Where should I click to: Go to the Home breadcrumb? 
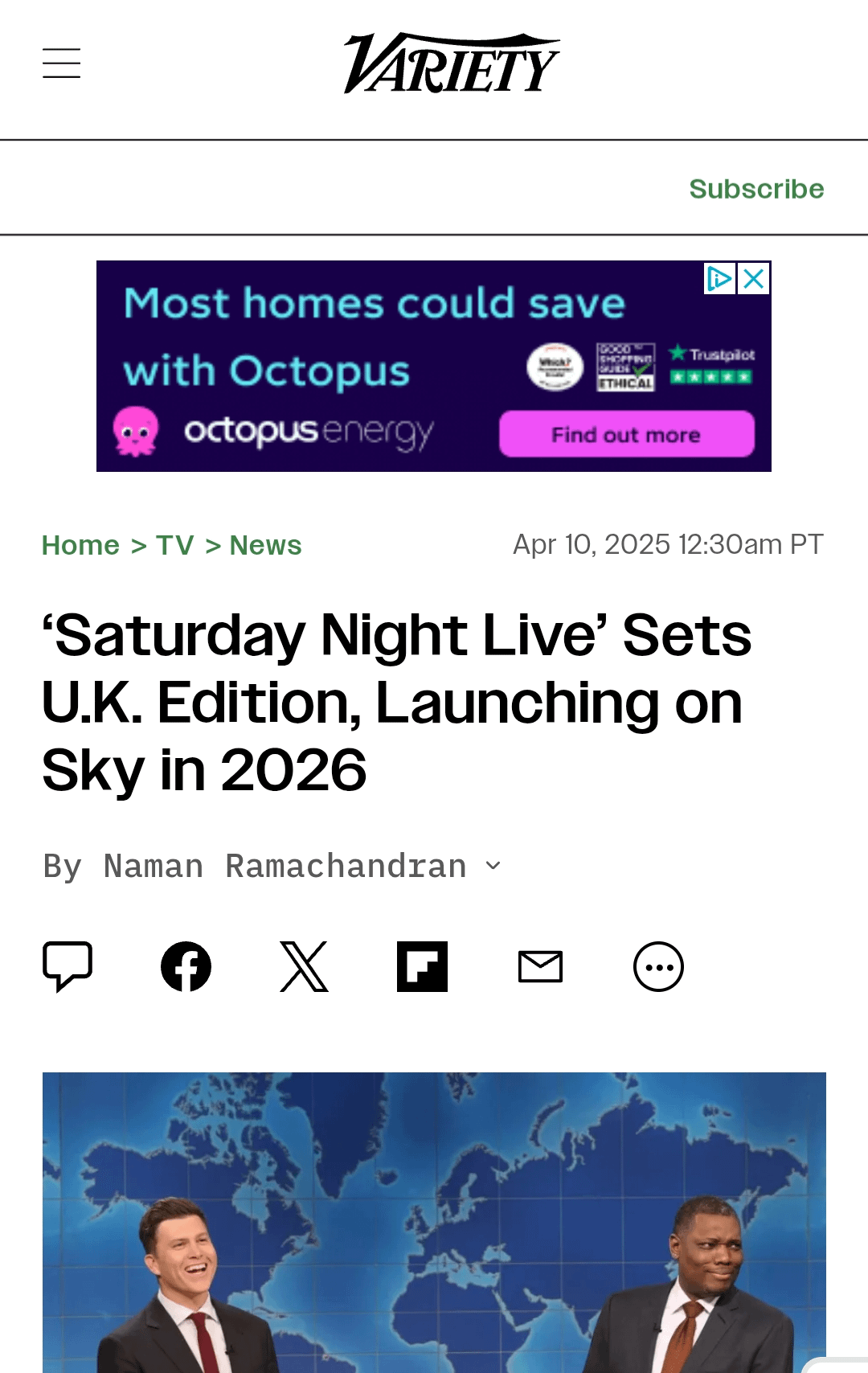coord(80,545)
